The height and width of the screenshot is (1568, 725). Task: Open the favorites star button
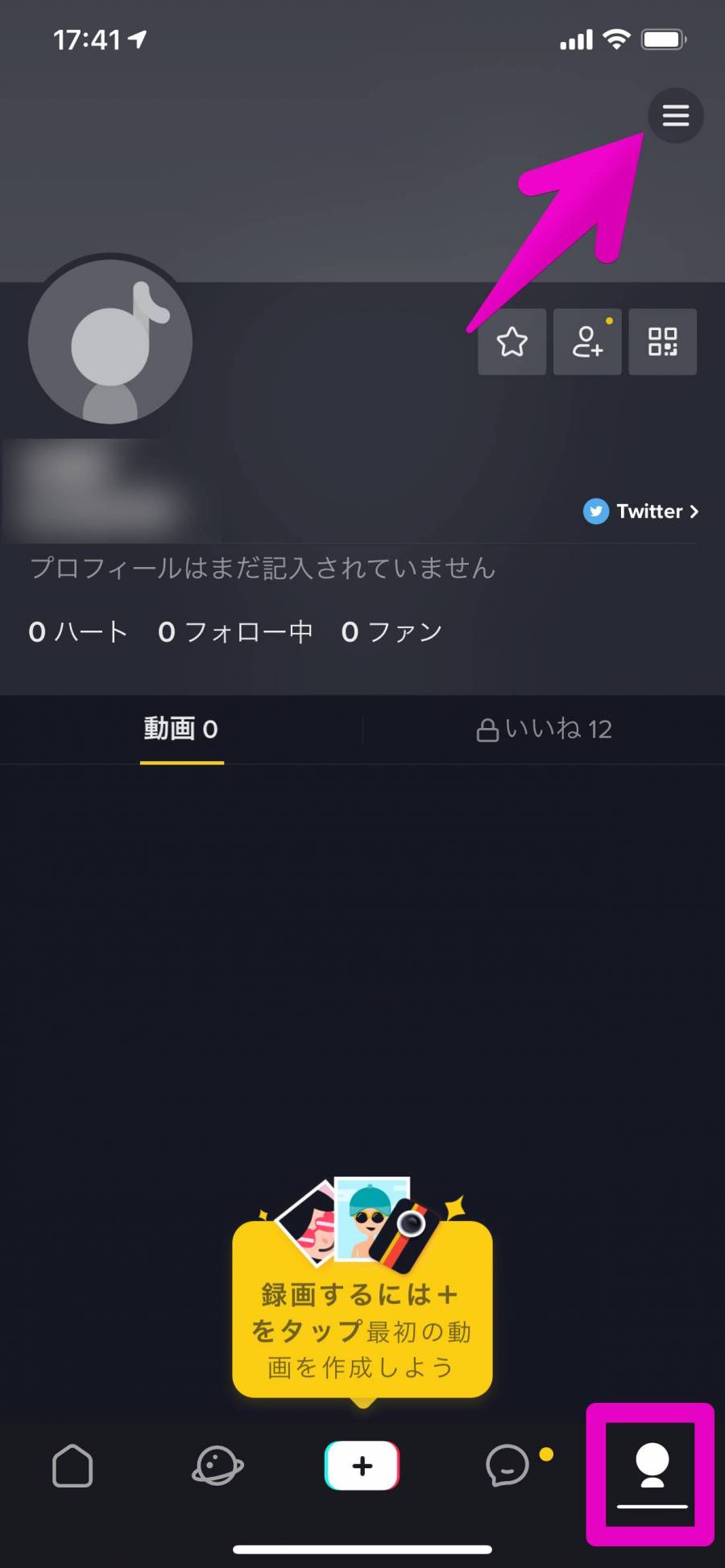click(x=512, y=341)
